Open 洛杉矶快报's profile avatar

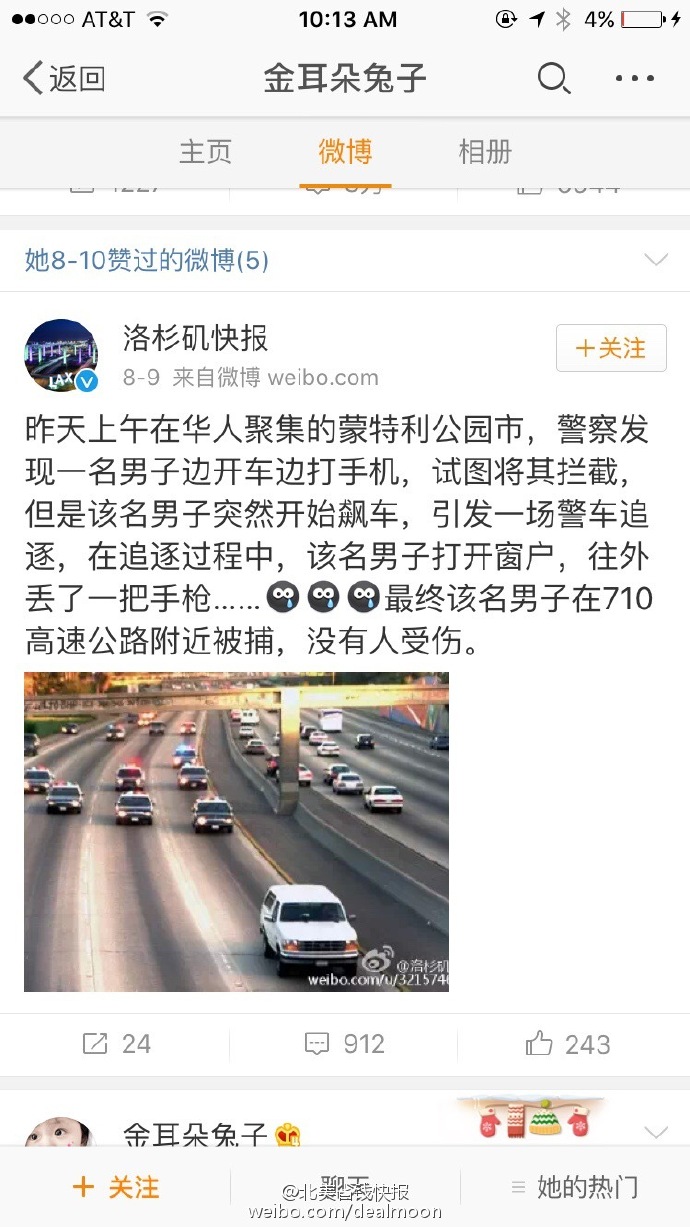(61, 356)
